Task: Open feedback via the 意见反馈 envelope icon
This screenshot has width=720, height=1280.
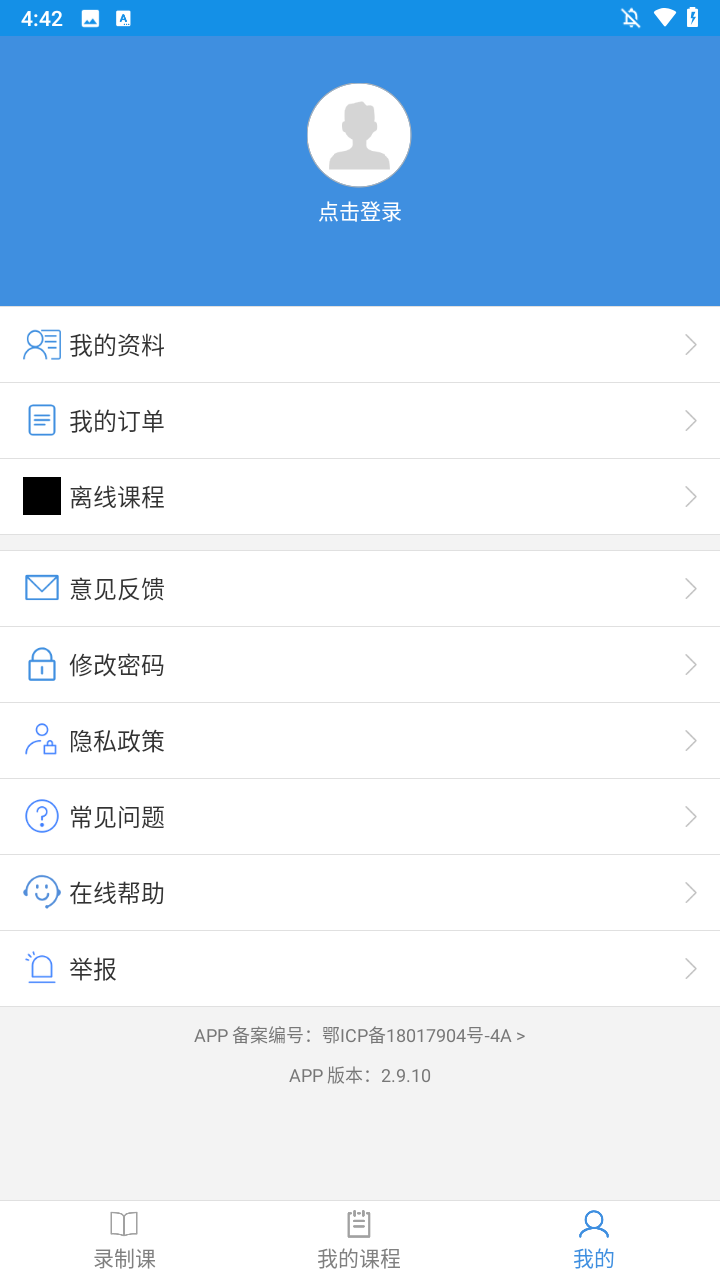Action: (41, 588)
